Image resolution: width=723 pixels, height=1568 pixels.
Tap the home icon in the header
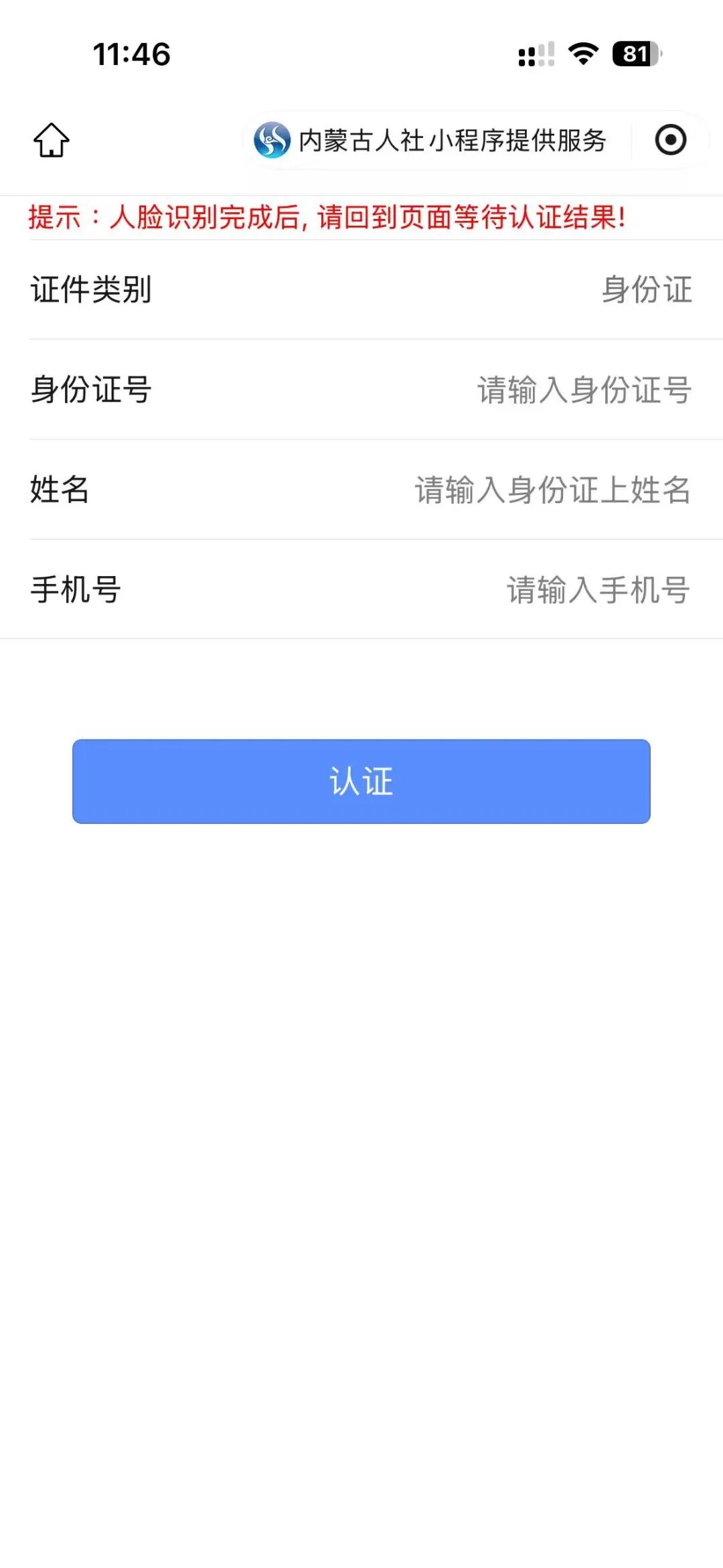[52, 140]
